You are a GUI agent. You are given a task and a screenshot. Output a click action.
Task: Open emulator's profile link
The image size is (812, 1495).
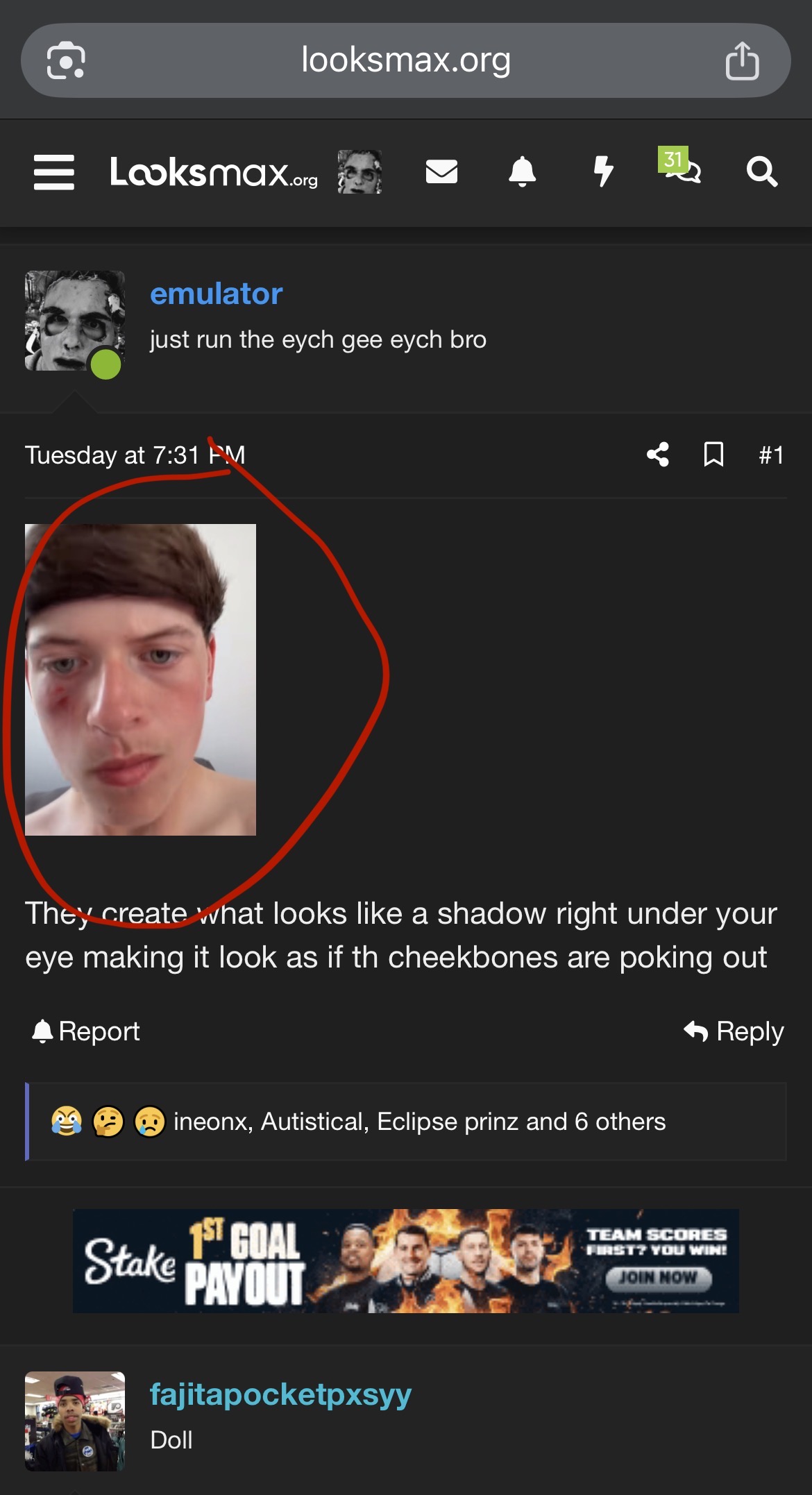point(217,294)
